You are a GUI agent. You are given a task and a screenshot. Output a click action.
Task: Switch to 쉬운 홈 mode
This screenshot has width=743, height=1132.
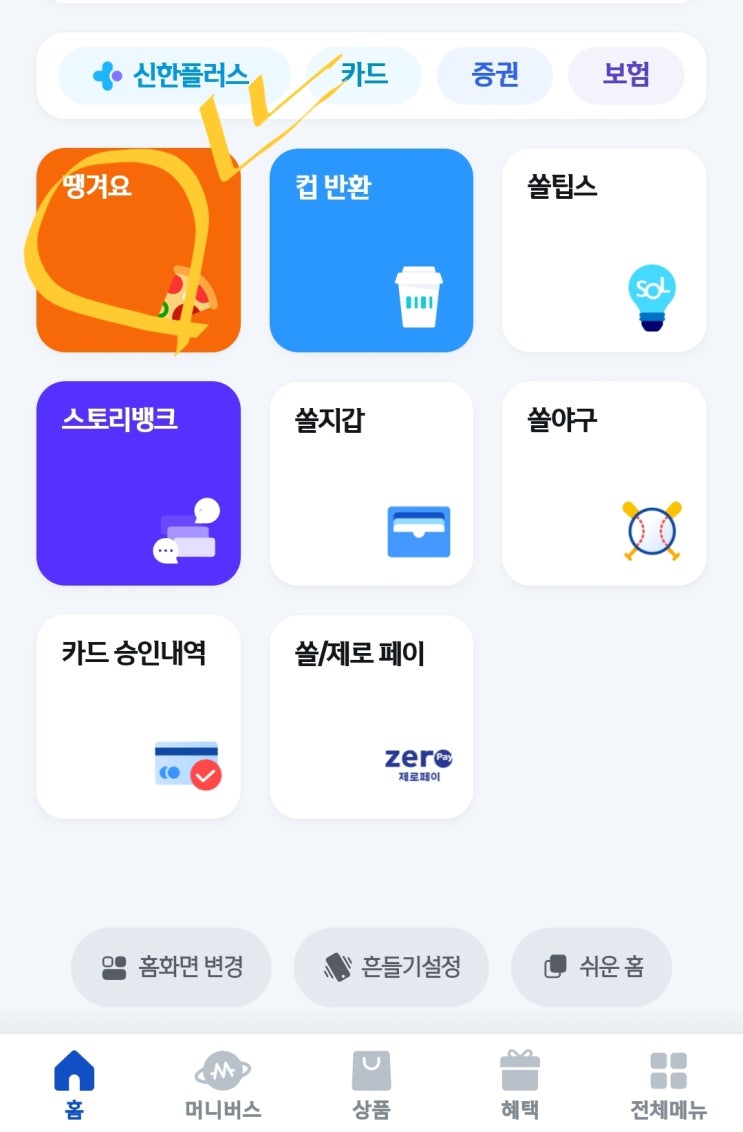[591, 967]
